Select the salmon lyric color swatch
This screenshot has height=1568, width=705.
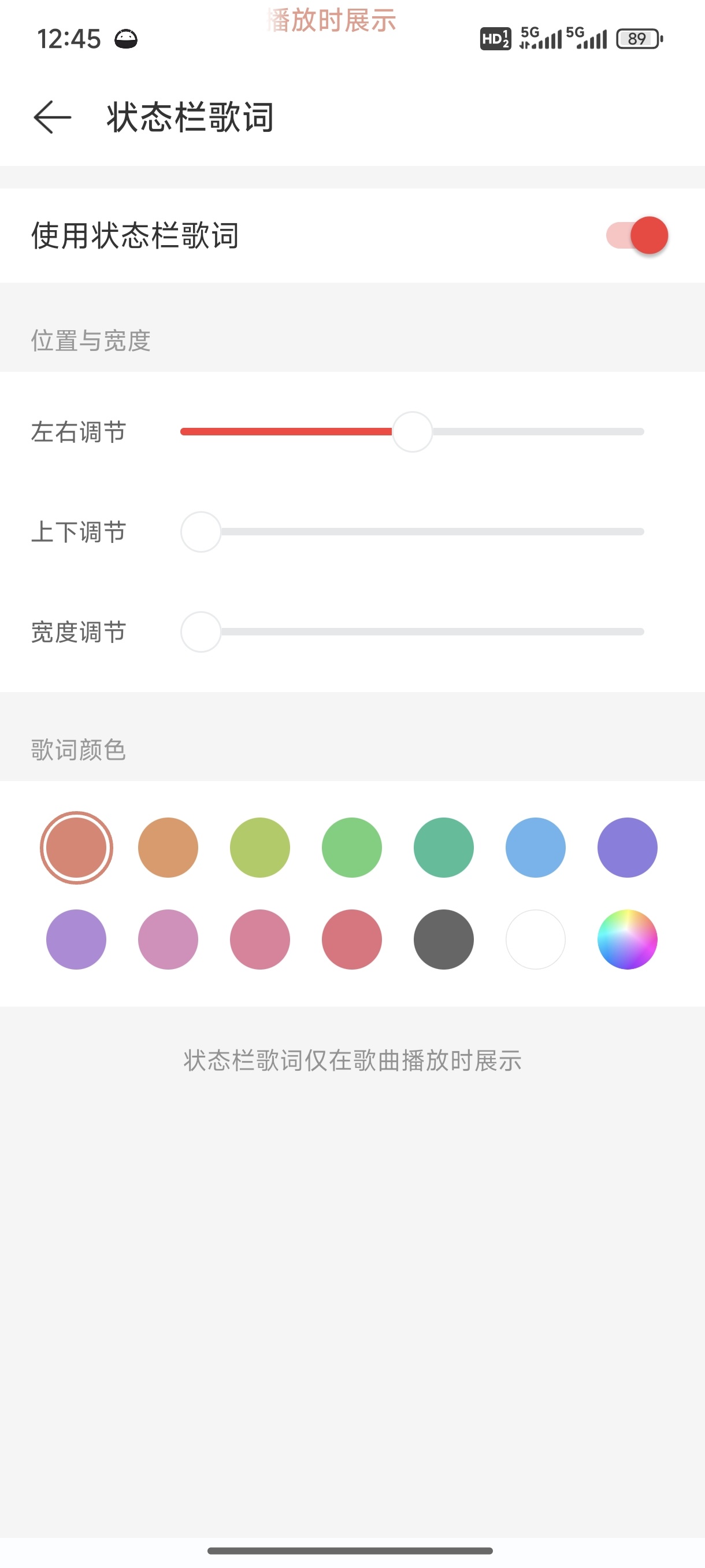(76, 847)
